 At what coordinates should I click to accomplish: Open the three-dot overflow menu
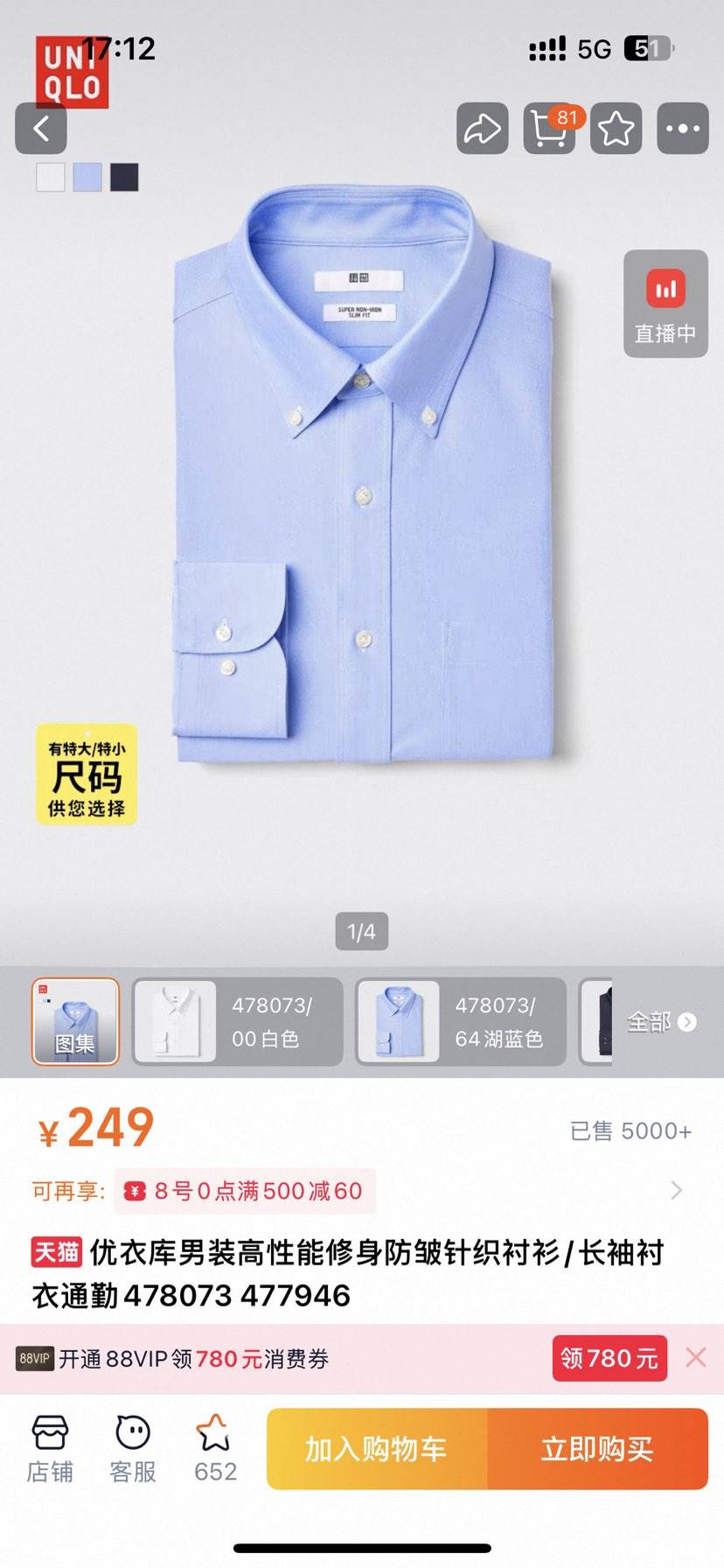pos(682,129)
